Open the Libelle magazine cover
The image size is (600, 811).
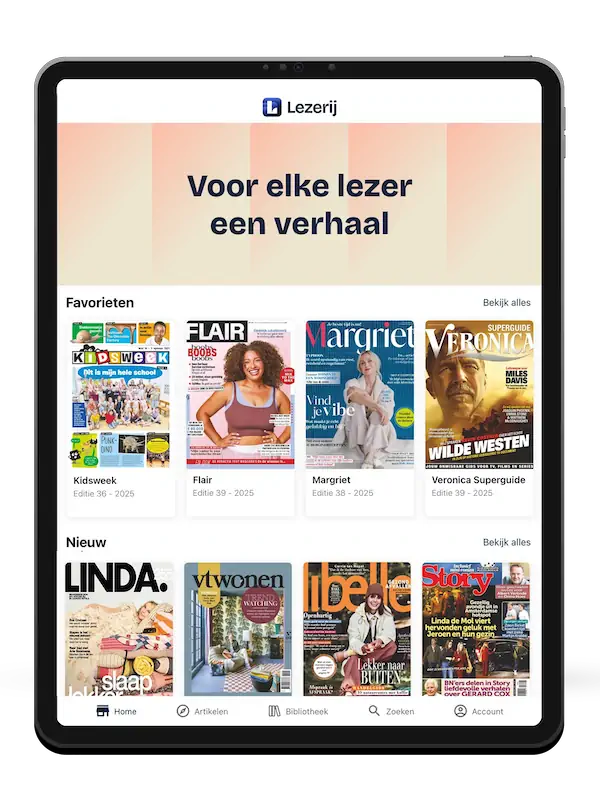pos(357,628)
